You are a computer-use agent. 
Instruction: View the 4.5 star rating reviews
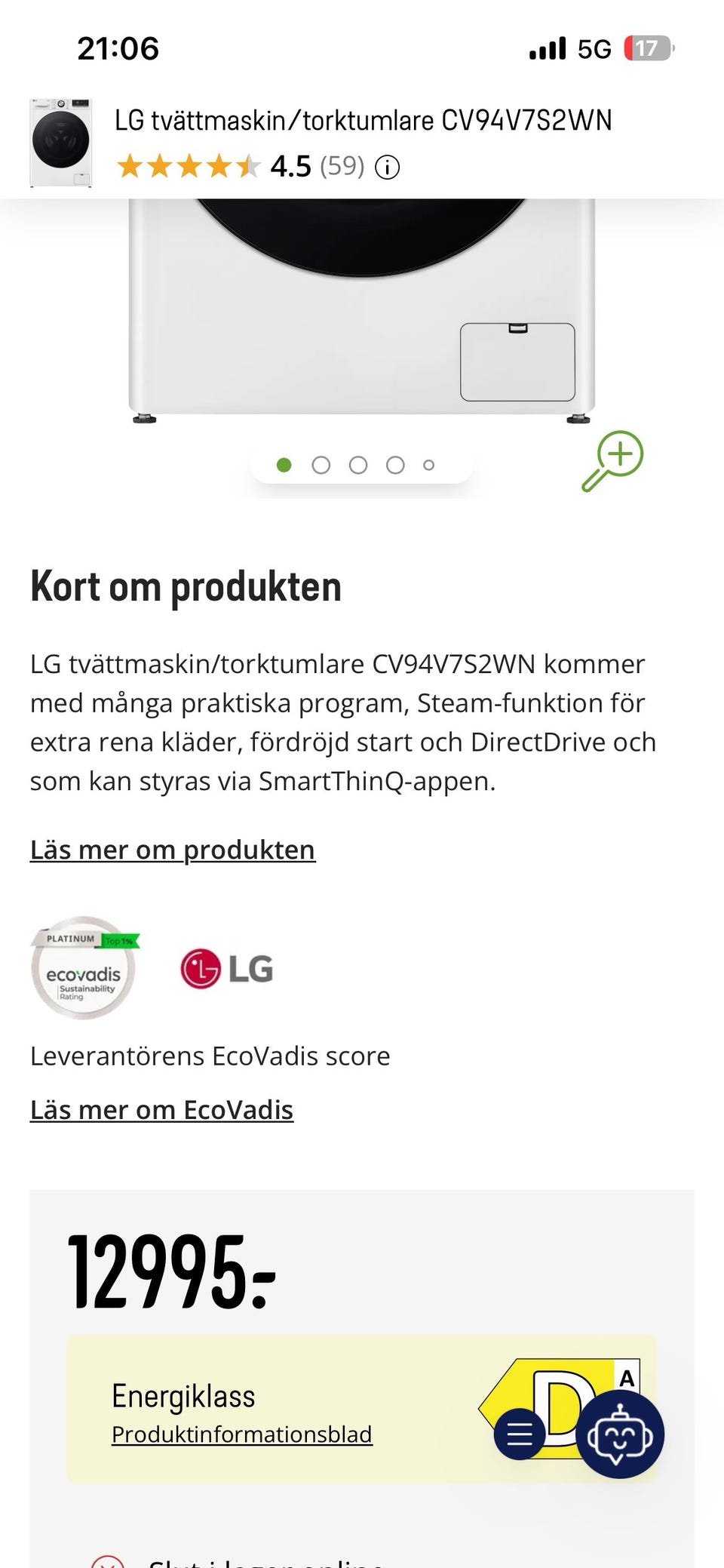tap(241, 167)
